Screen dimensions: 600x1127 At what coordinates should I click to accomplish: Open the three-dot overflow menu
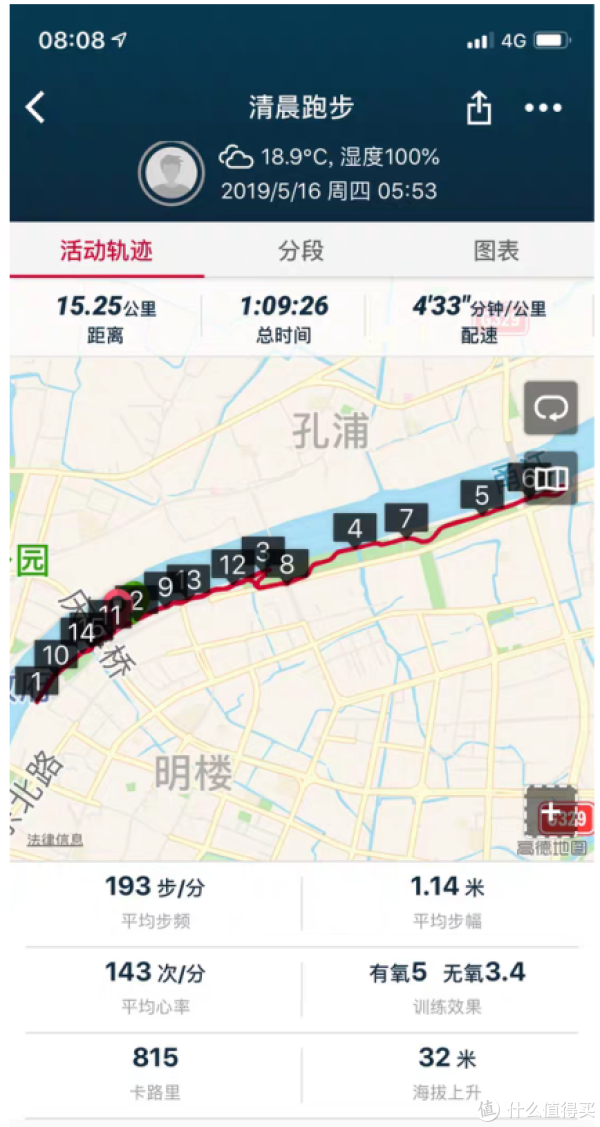[x=543, y=109]
